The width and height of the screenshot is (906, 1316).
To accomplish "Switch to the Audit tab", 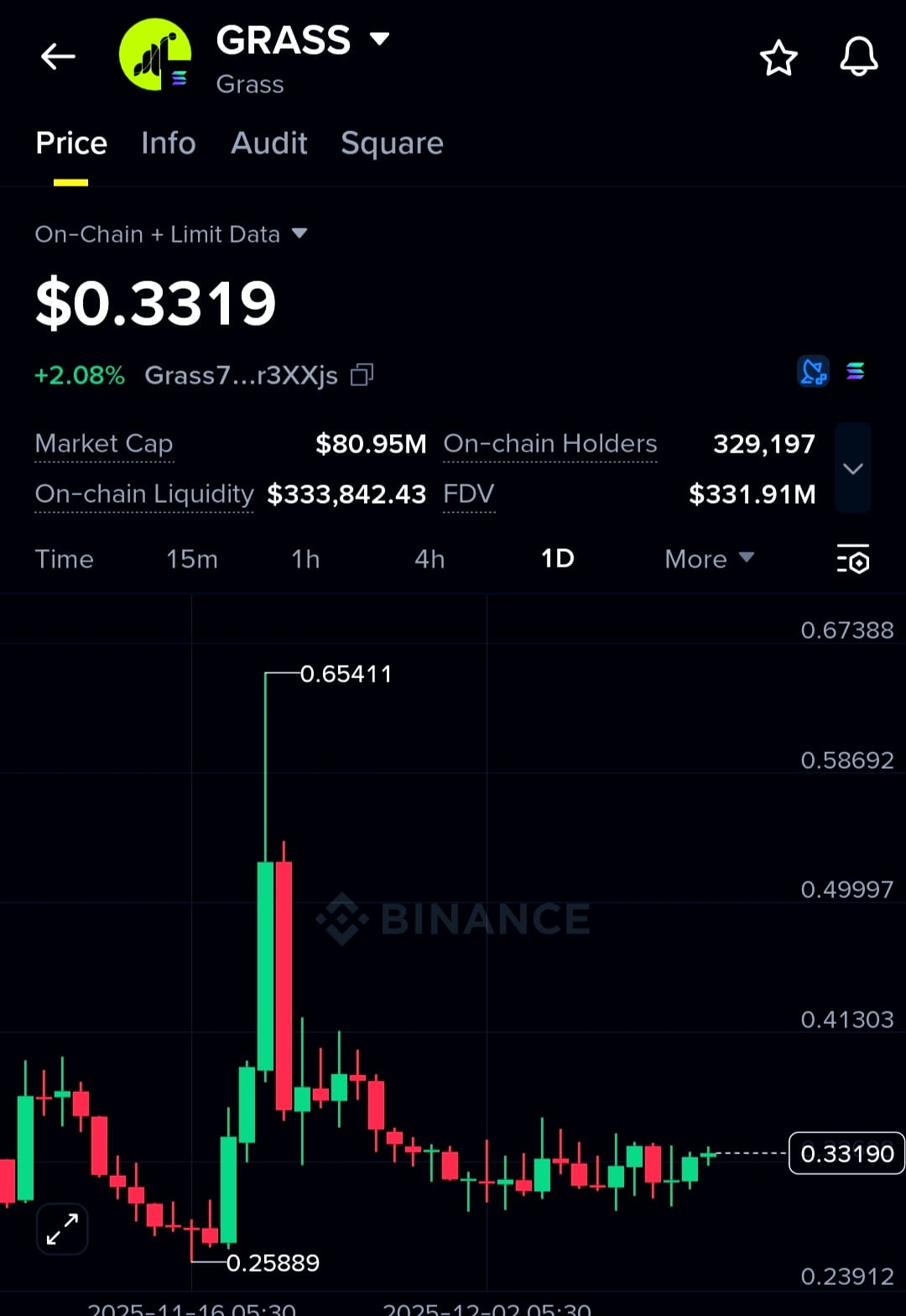I will pyautogui.click(x=269, y=144).
